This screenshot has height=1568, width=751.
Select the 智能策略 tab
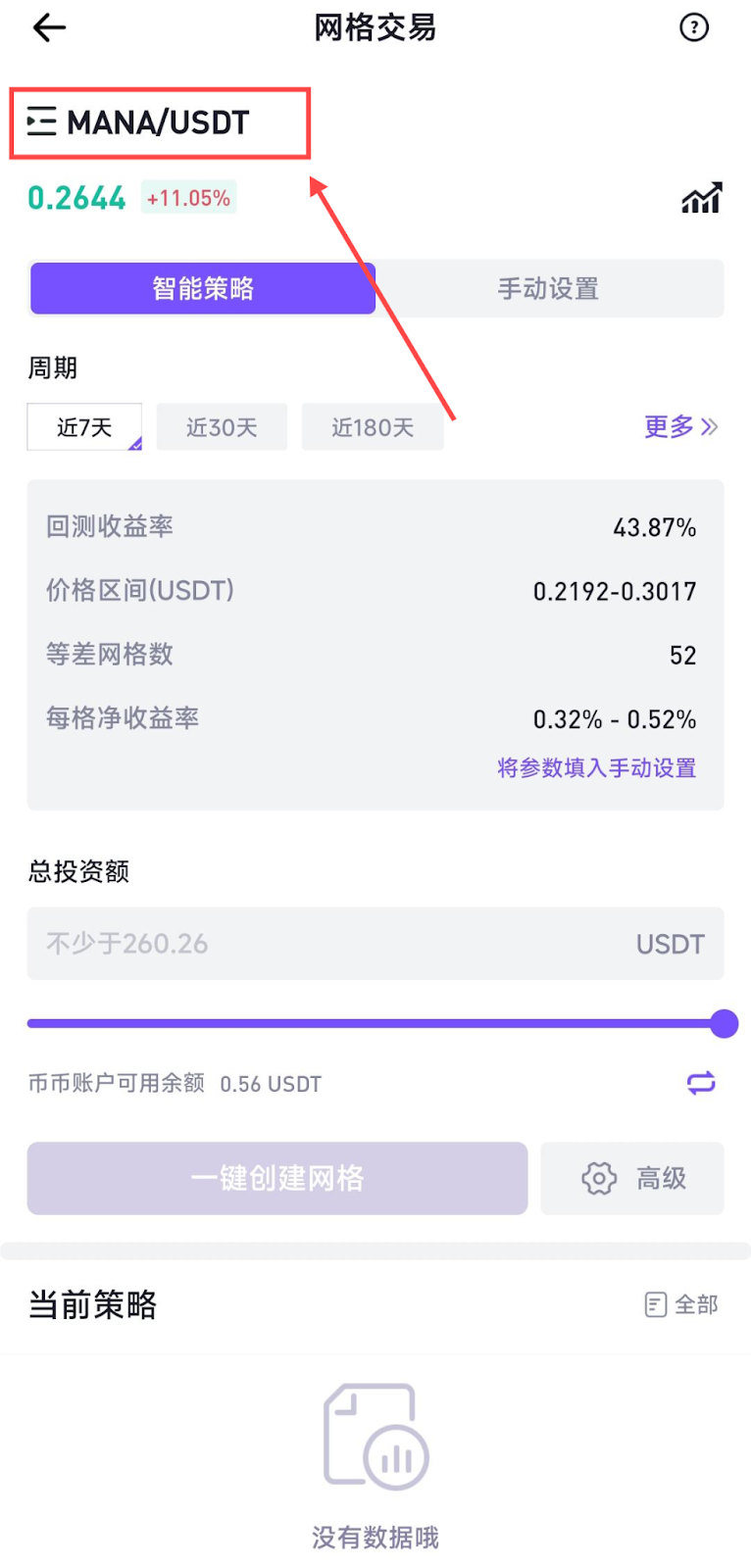point(203,289)
